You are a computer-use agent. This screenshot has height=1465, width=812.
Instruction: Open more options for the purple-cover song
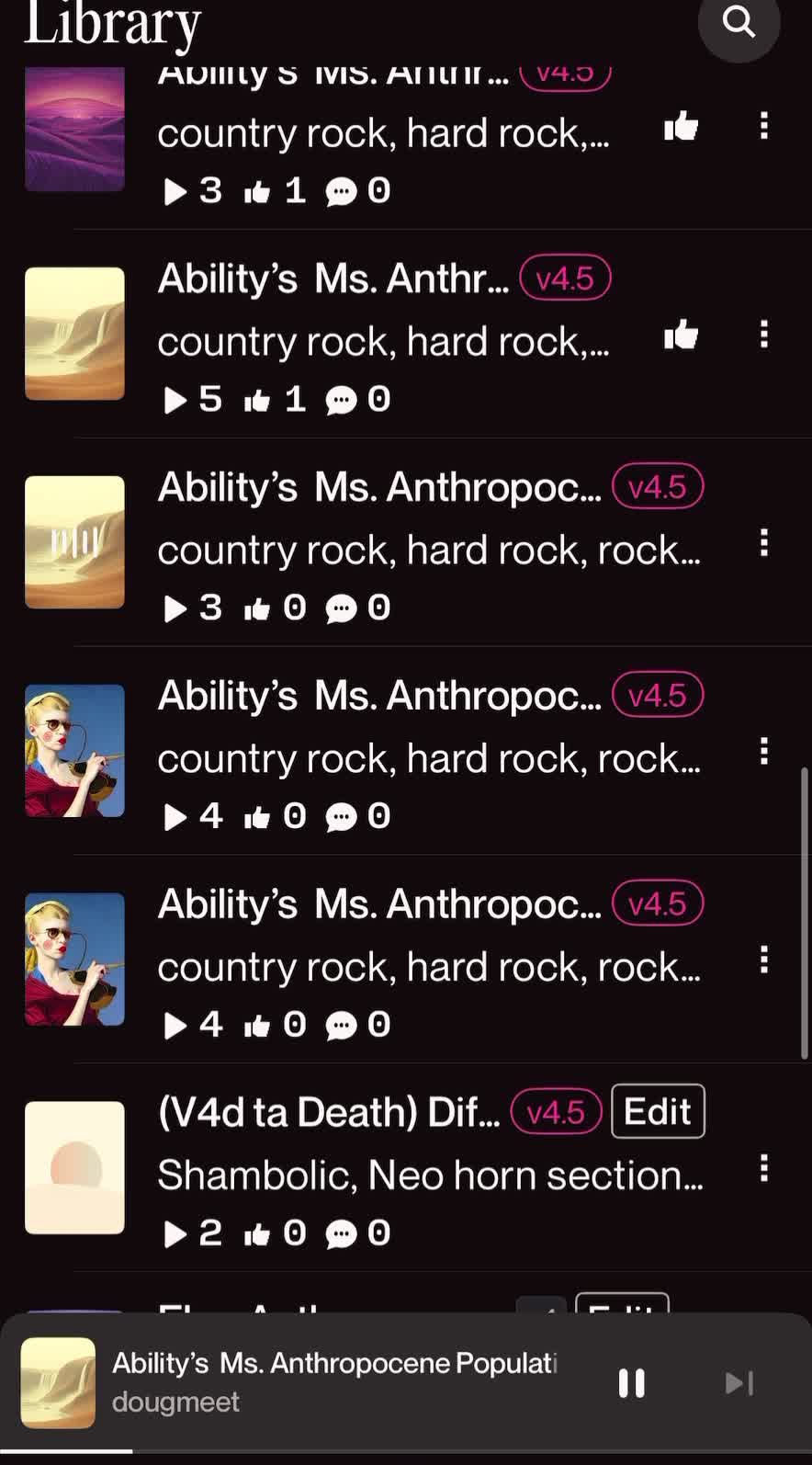point(763,126)
